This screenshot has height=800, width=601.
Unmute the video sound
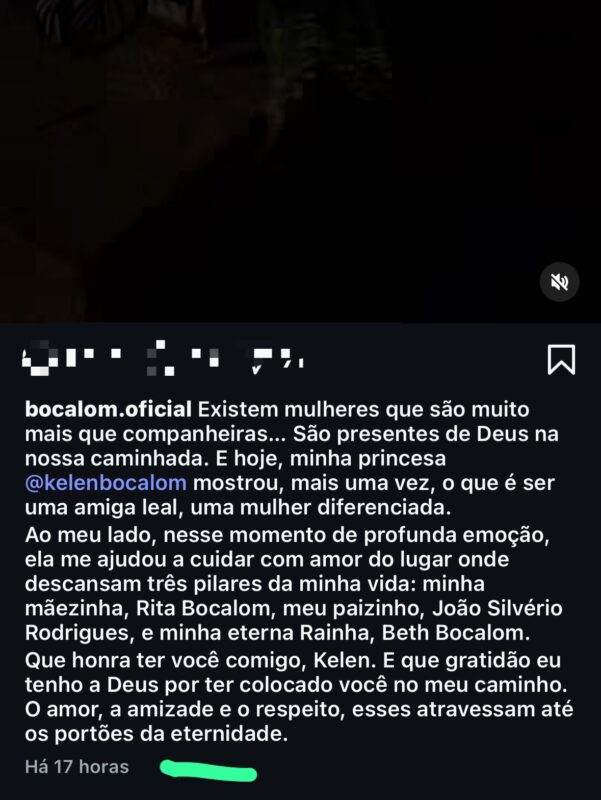tap(560, 283)
